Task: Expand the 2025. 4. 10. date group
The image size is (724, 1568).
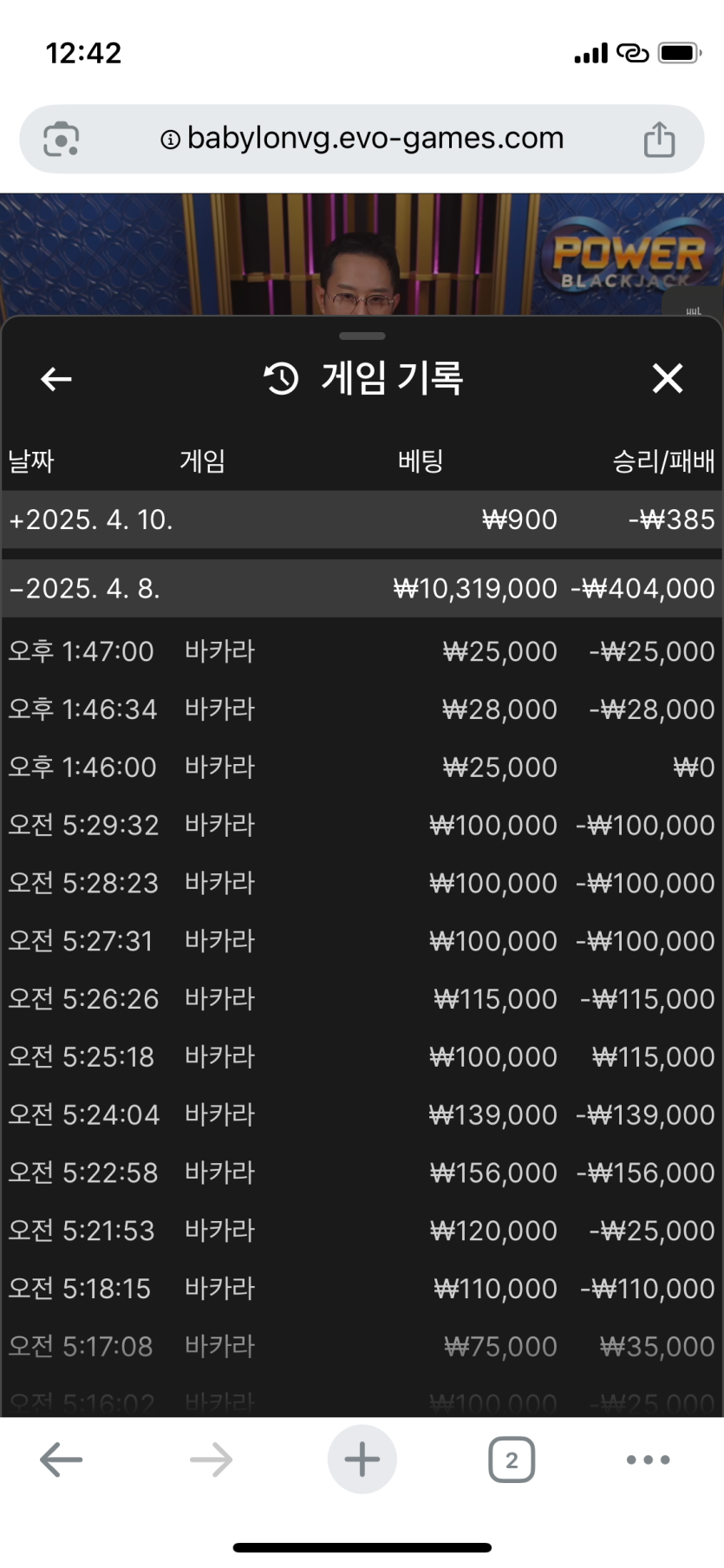Action: 362,519
